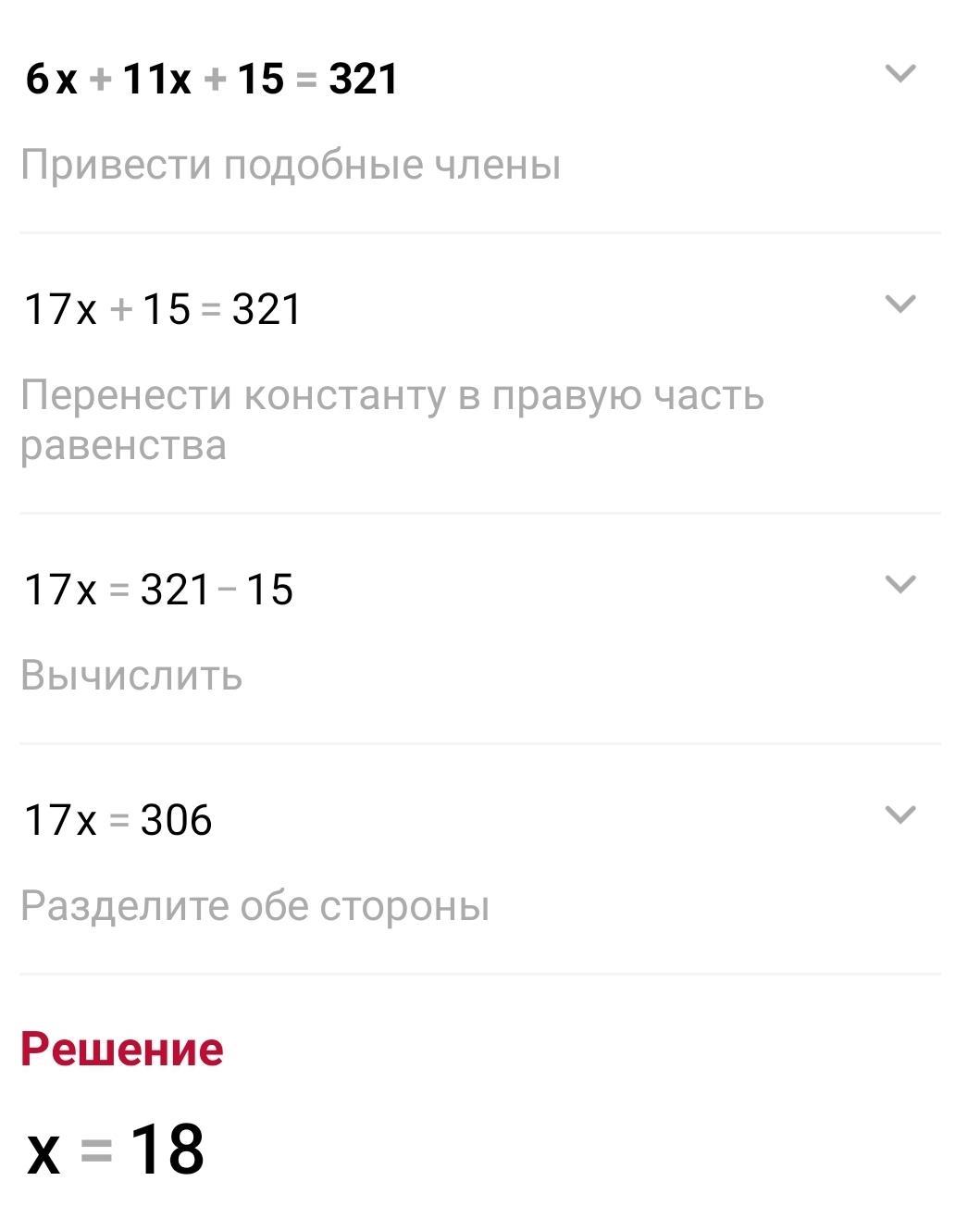The height and width of the screenshot is (1206, 980).
Task: Expand the step 17x + 15 = 321
Action: pyautogui.click(x=899, y=305)
